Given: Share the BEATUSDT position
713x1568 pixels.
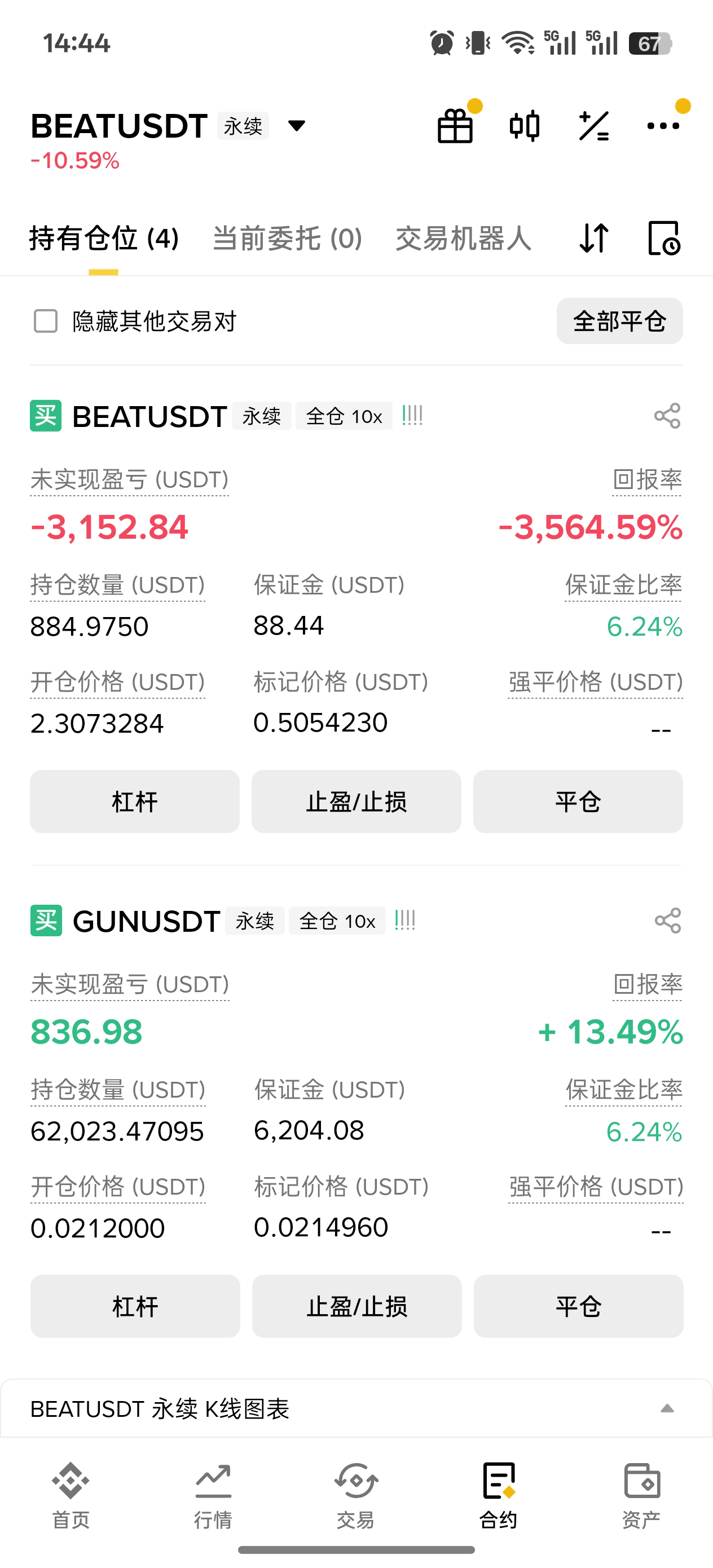Looking at the screenshot, I should click(667, 416).
